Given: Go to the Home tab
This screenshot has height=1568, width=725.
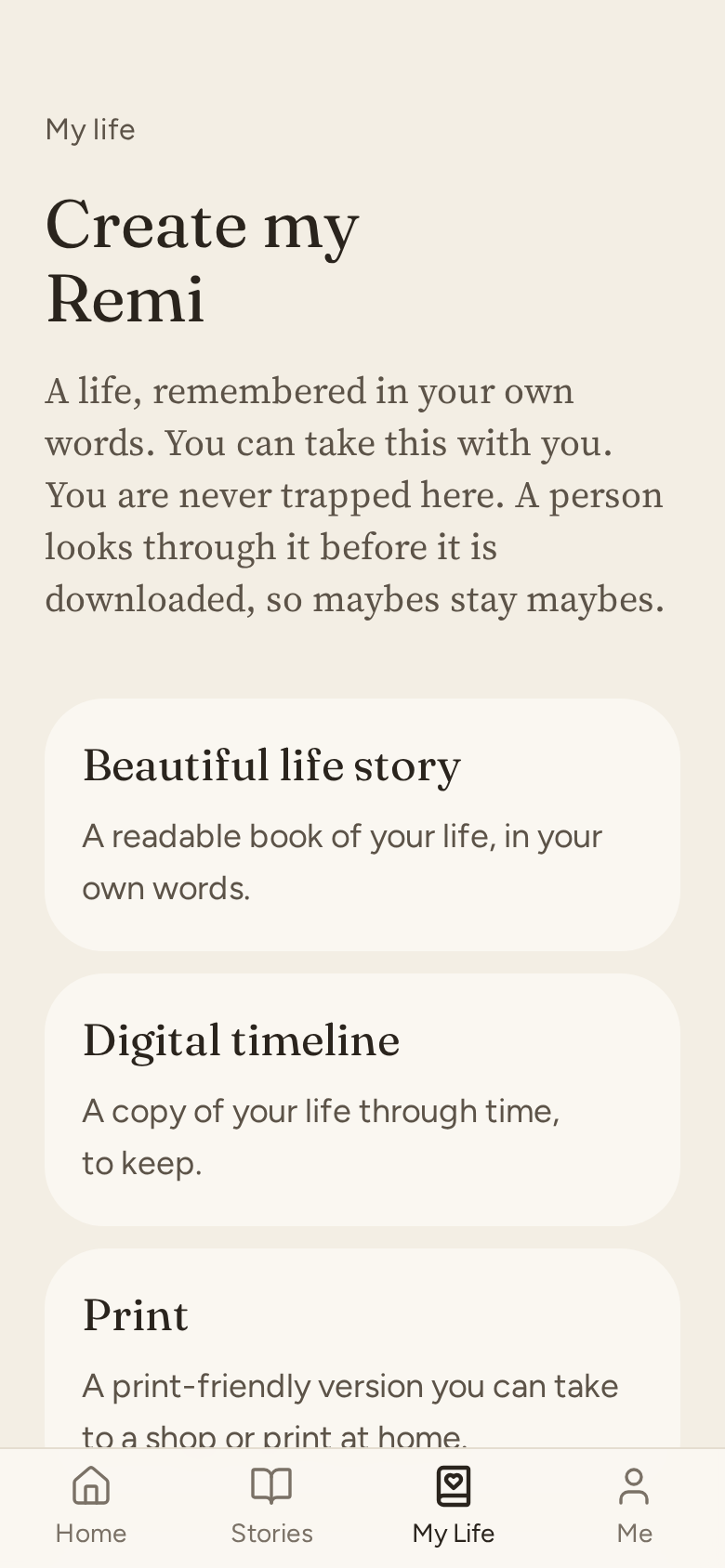Looking at the screenshot, I should (x=91, y=1507).
